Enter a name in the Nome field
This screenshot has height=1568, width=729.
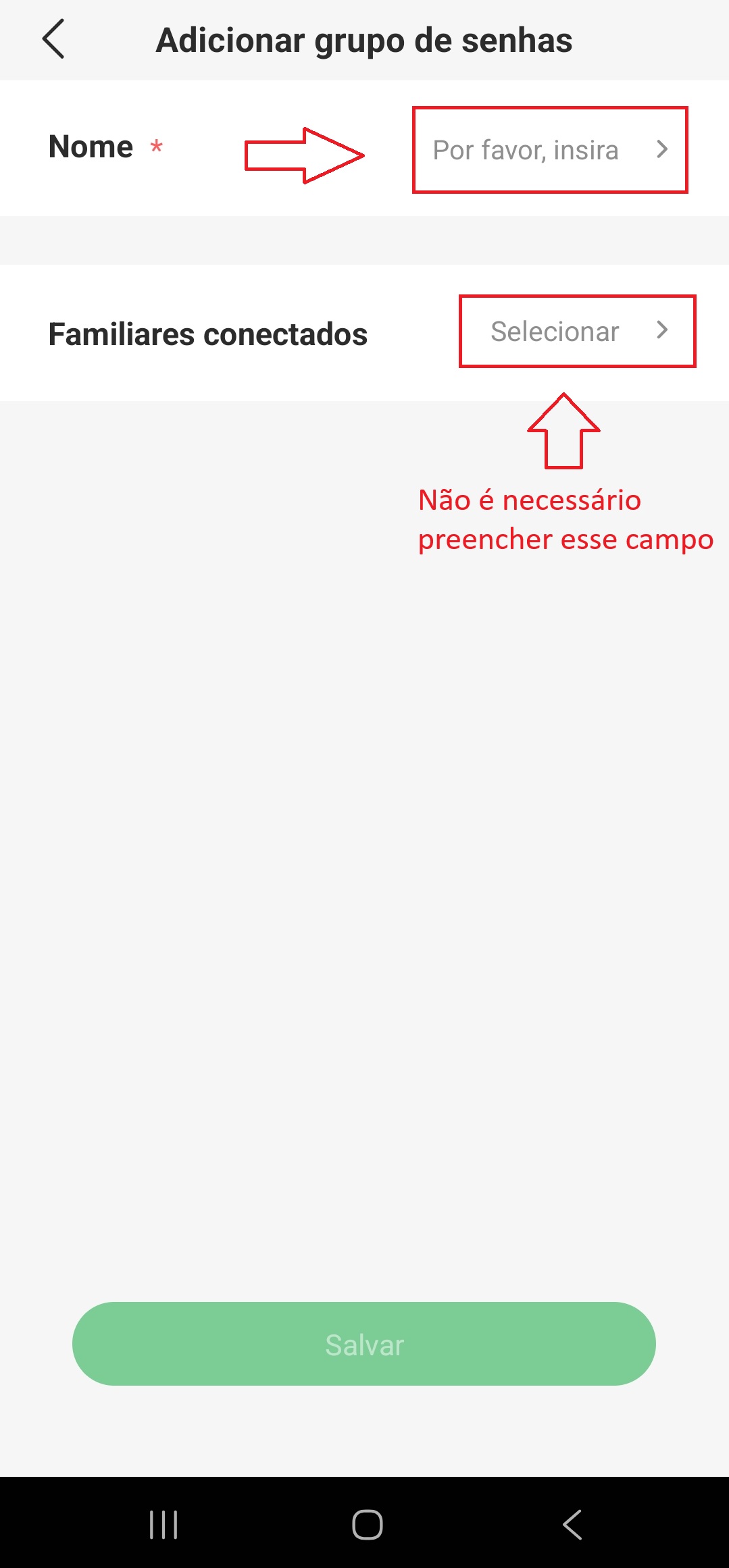pyautogui.click(x=526, y=150)
